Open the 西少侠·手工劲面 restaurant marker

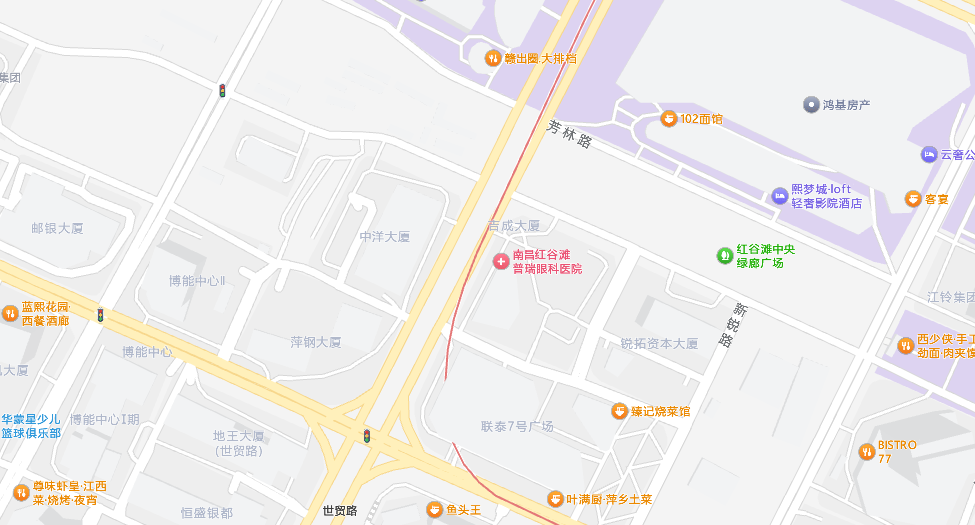coord(906,346)
